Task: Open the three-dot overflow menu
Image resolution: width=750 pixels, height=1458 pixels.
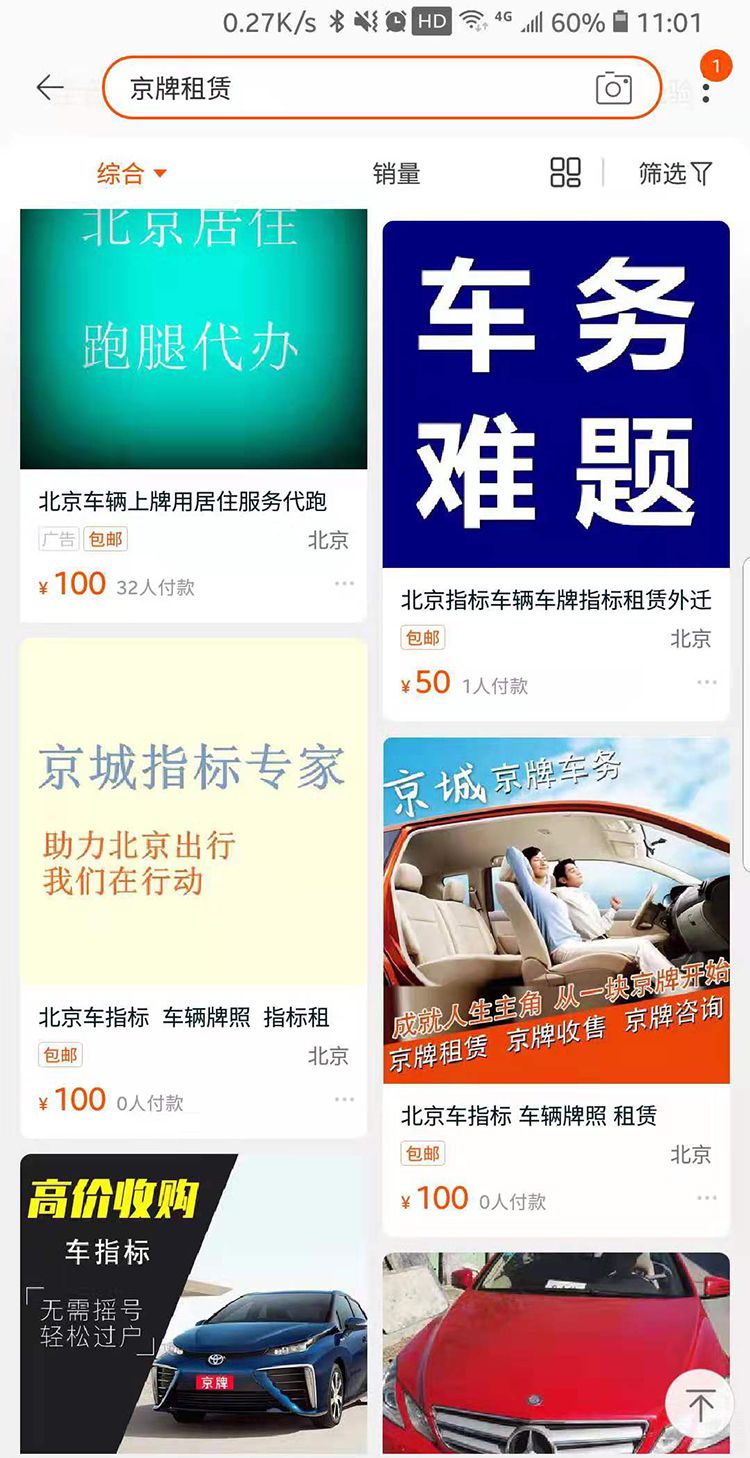Action: (x=707, y=91)
